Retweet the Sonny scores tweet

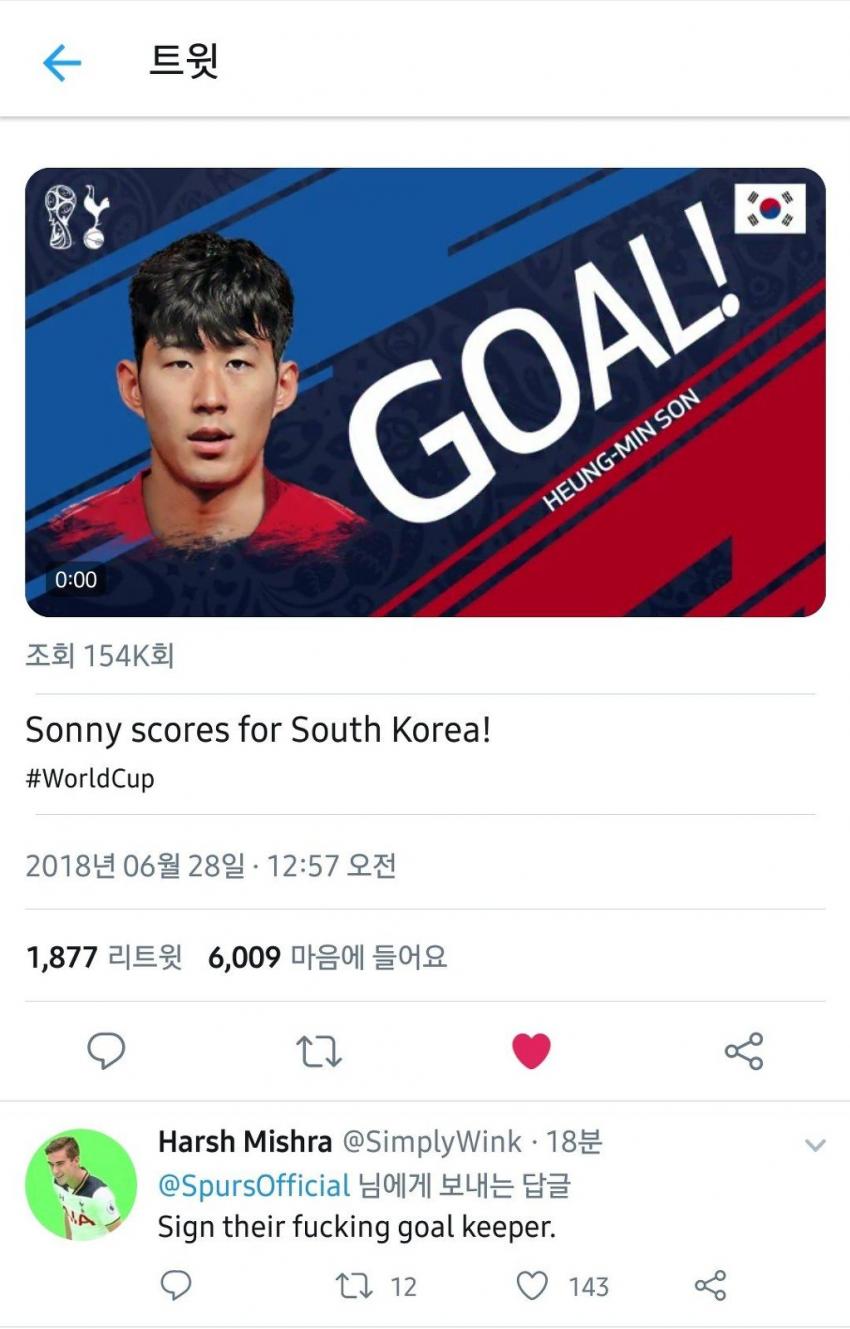319,1050
